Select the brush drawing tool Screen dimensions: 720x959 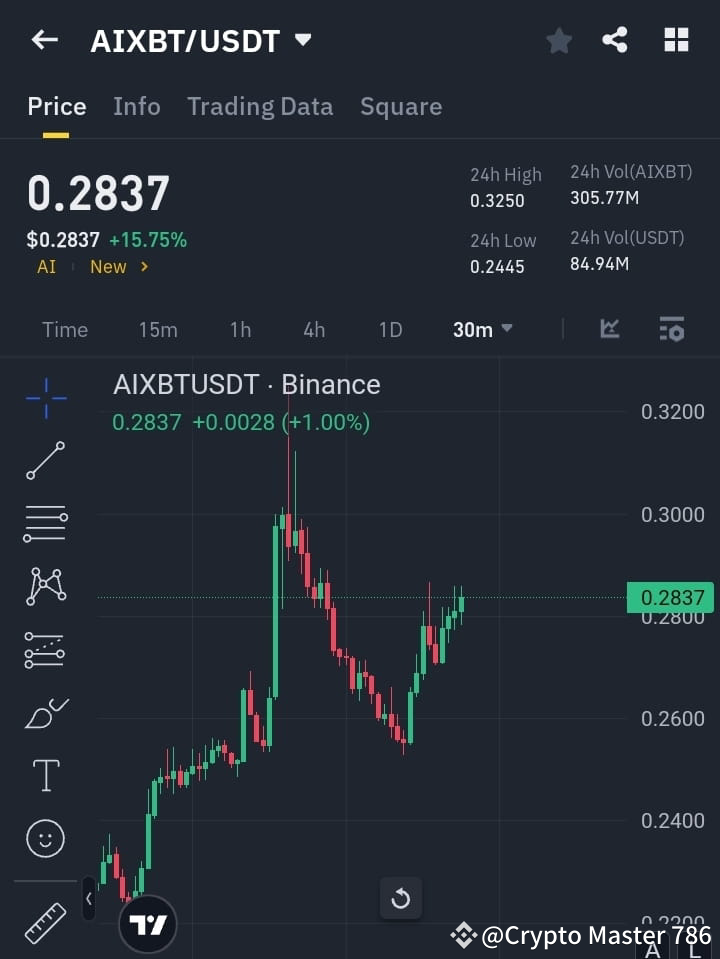45,712
